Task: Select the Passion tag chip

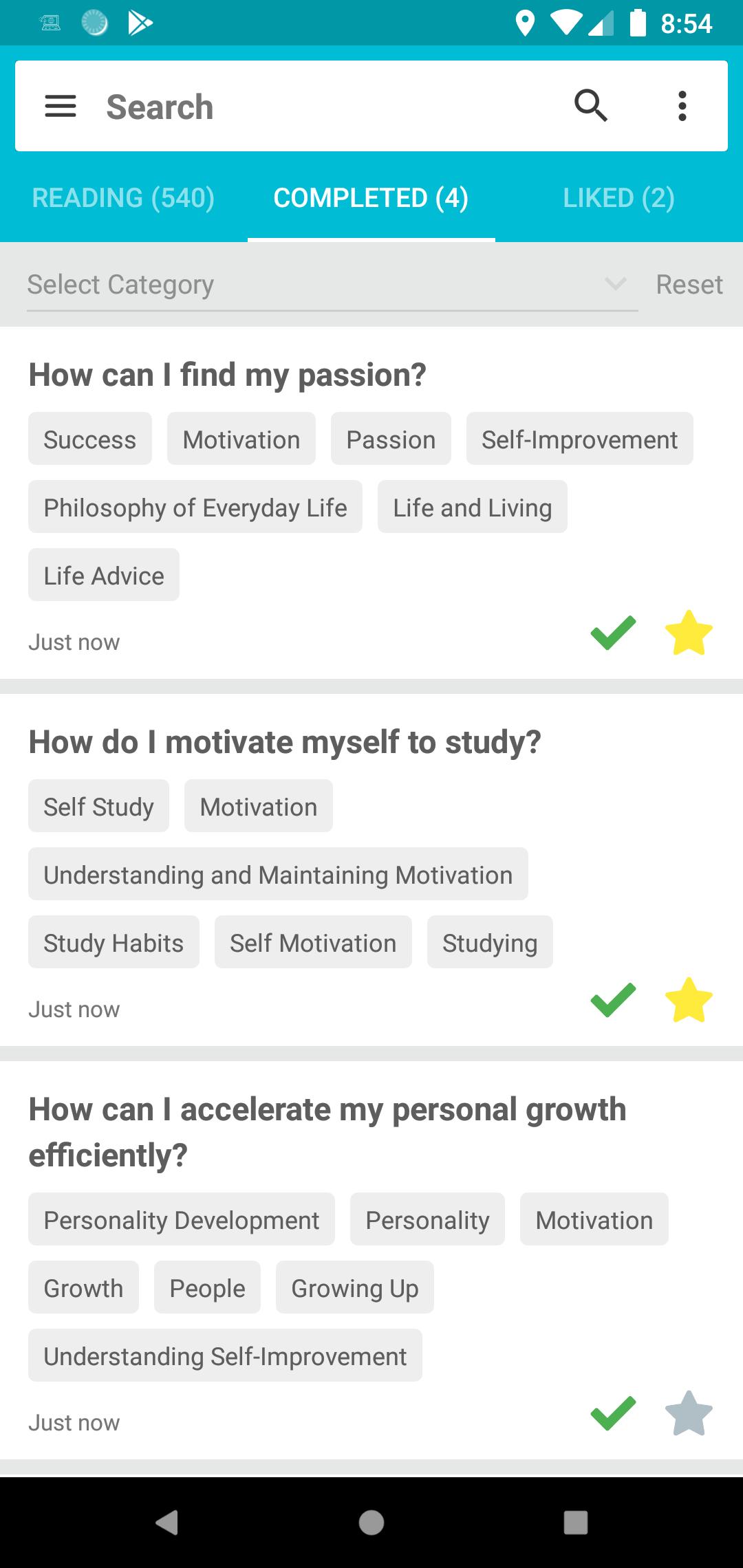Action: [391, 439]
